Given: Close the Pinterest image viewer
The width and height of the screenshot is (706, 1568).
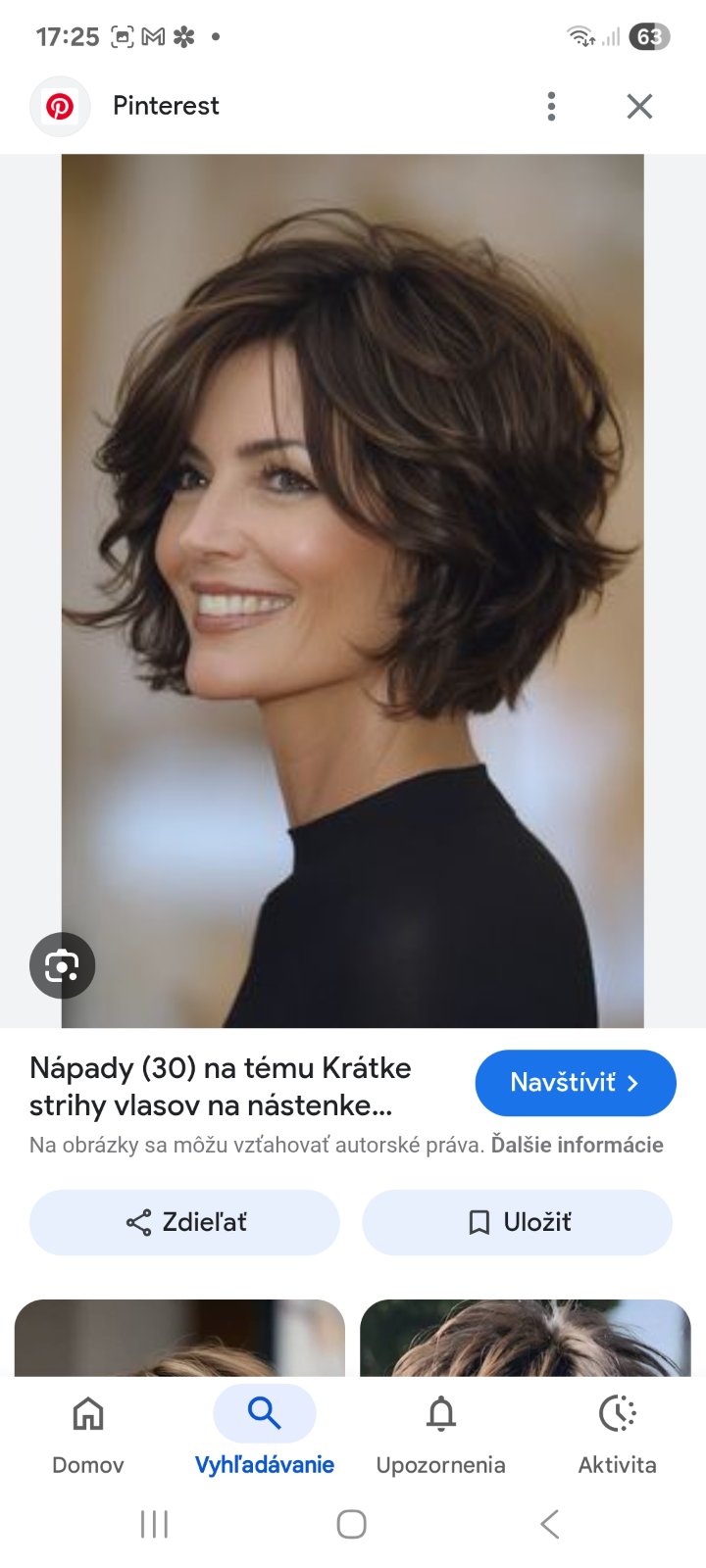Looking at the screenshot, I should click(639, 106).
